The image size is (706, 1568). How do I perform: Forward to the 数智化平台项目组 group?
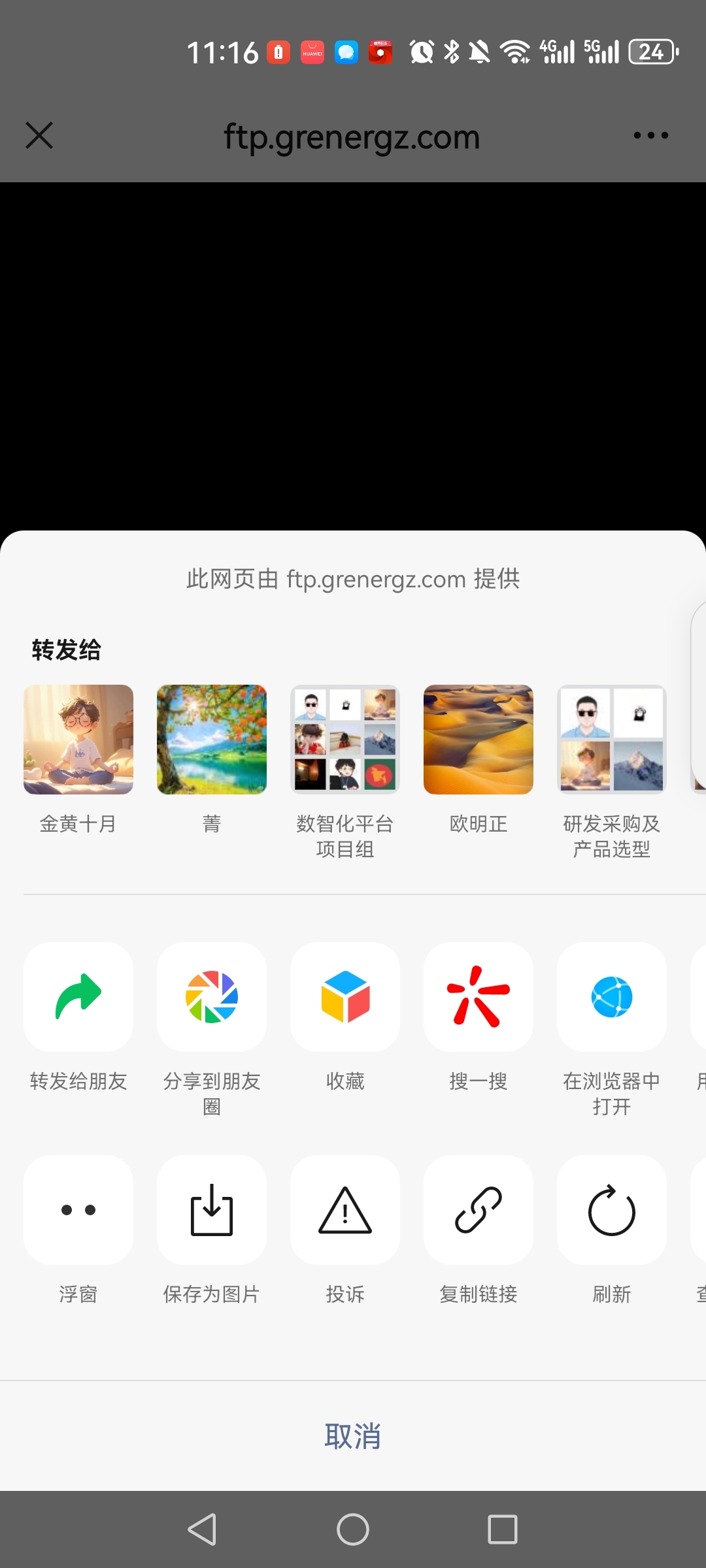click(x=345, y=740)
